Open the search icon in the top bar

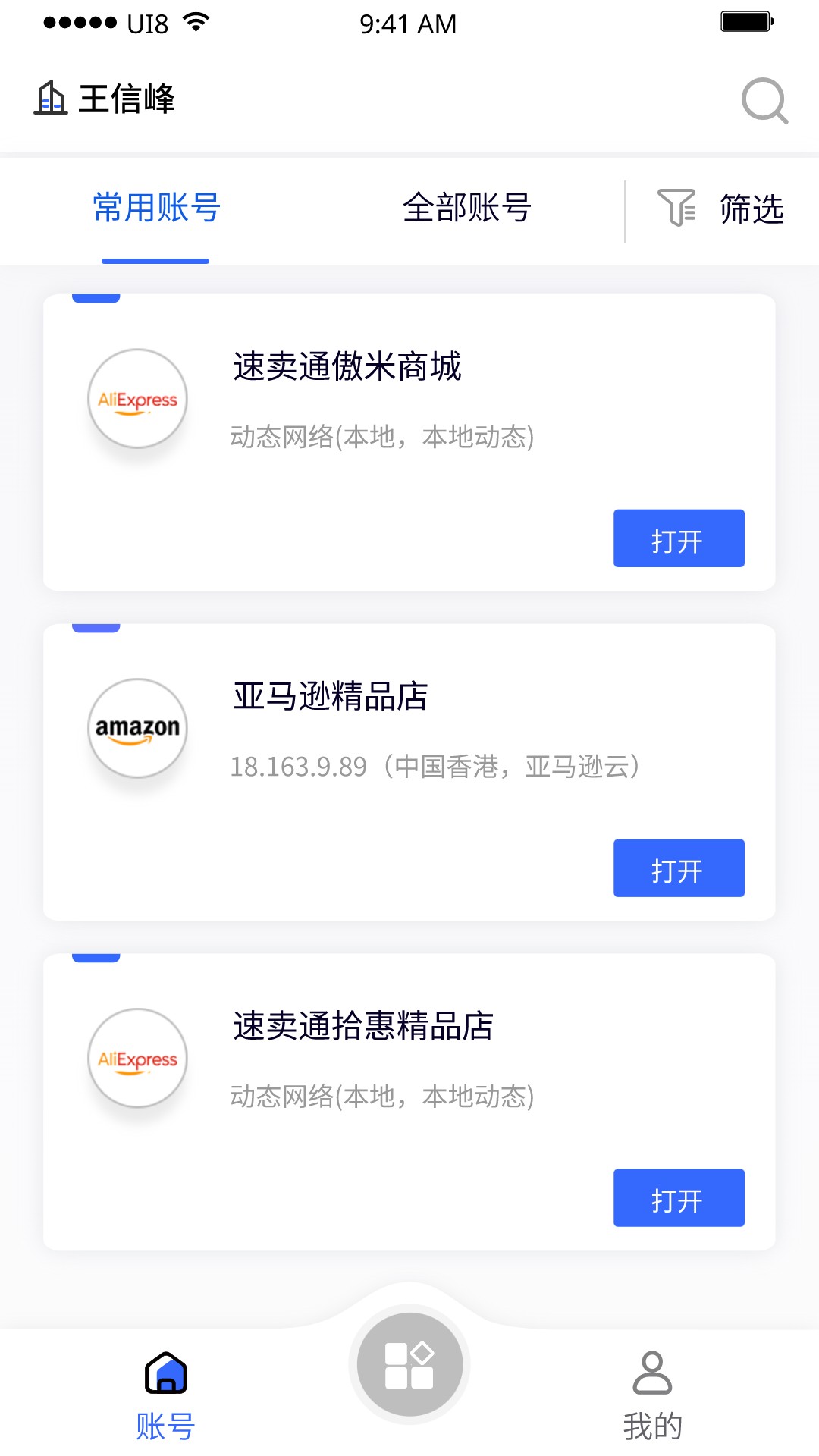pos(765,100)
